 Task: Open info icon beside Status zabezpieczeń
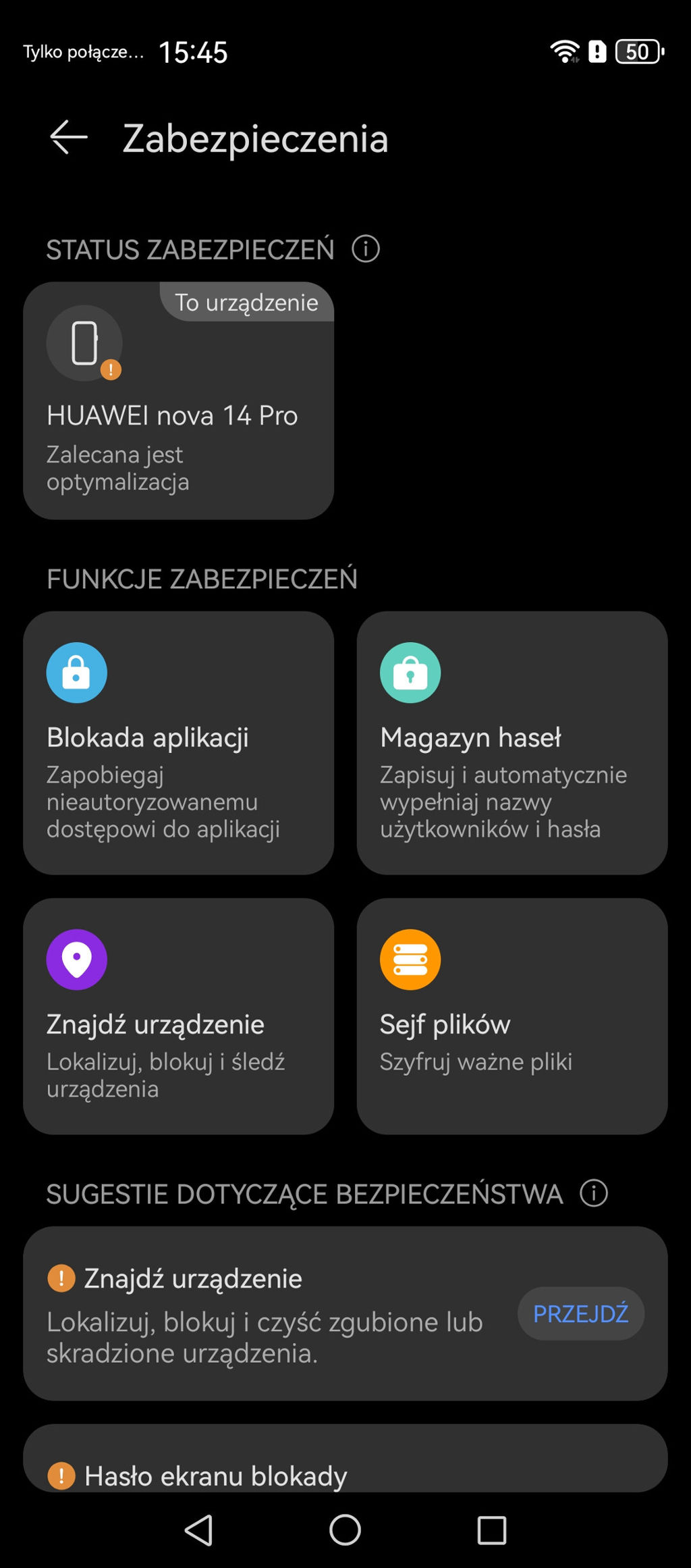coord(366,249)
